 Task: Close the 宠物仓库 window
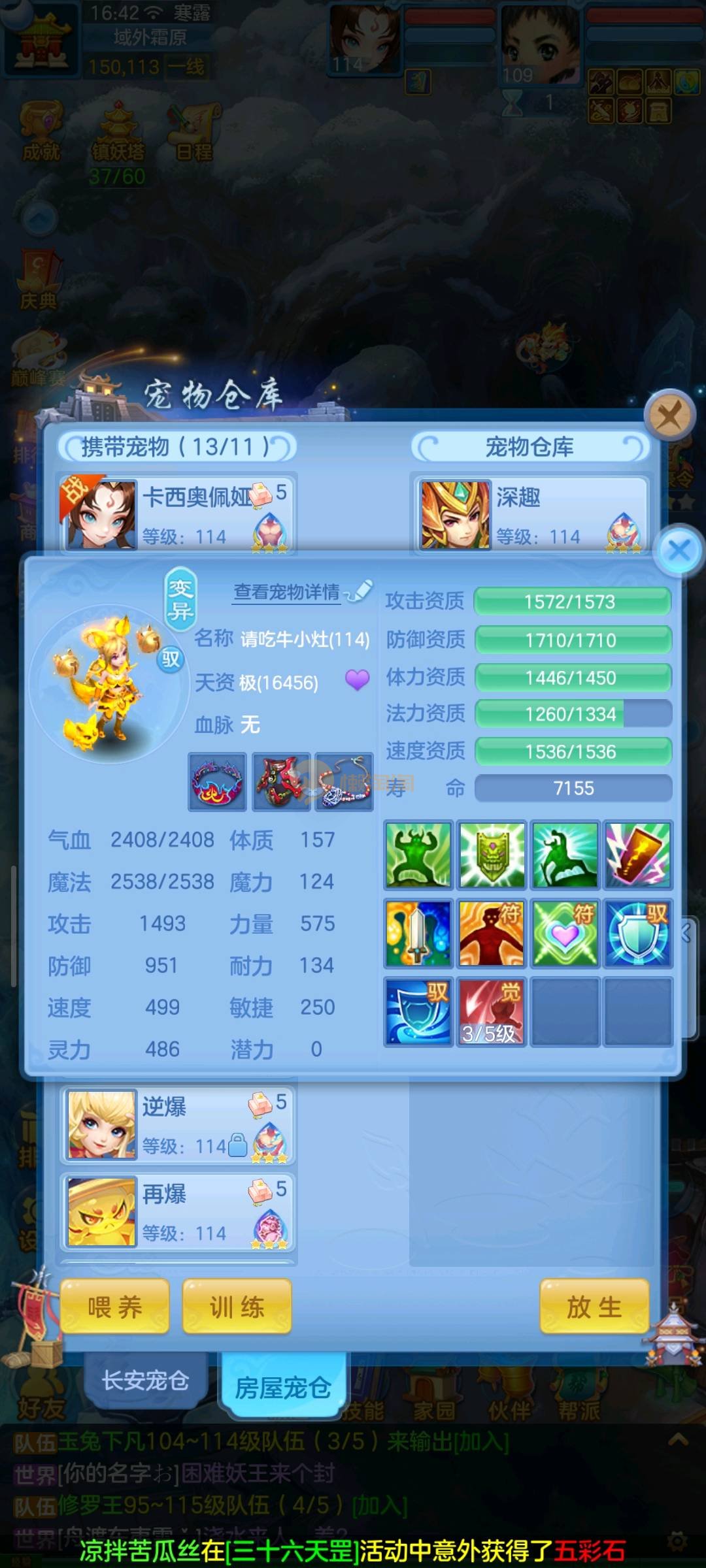(669, 415)
